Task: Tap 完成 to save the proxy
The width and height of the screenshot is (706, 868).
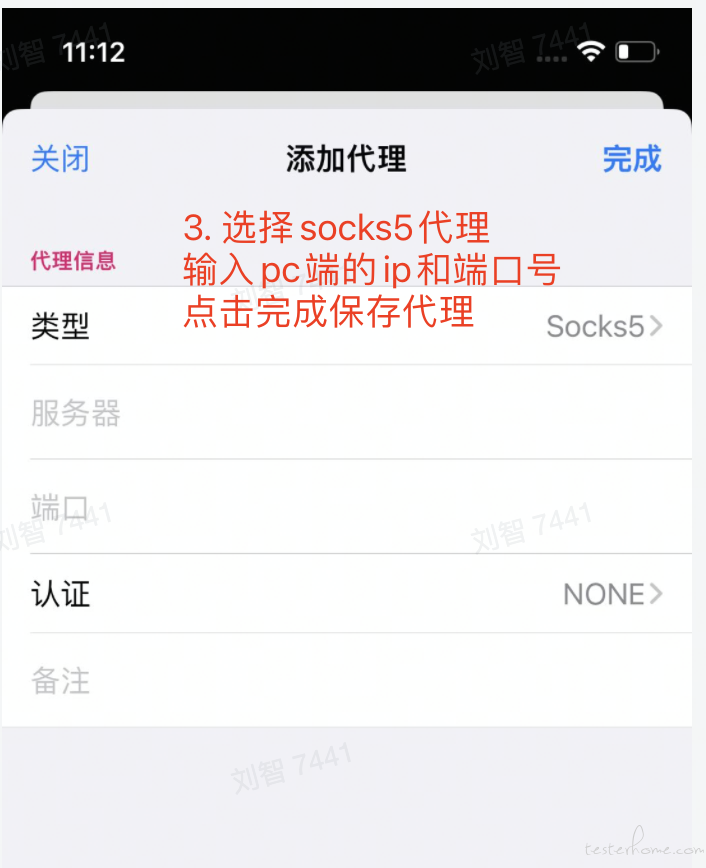Action: coord(631,159)
